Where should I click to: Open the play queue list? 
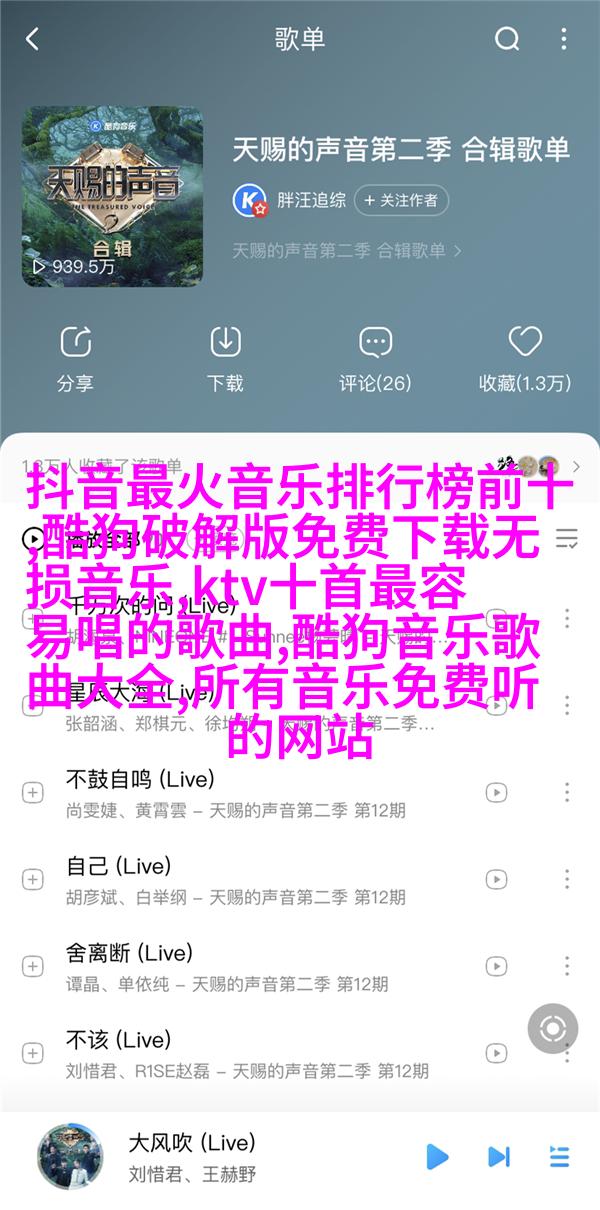click(x=559, y=1157)
